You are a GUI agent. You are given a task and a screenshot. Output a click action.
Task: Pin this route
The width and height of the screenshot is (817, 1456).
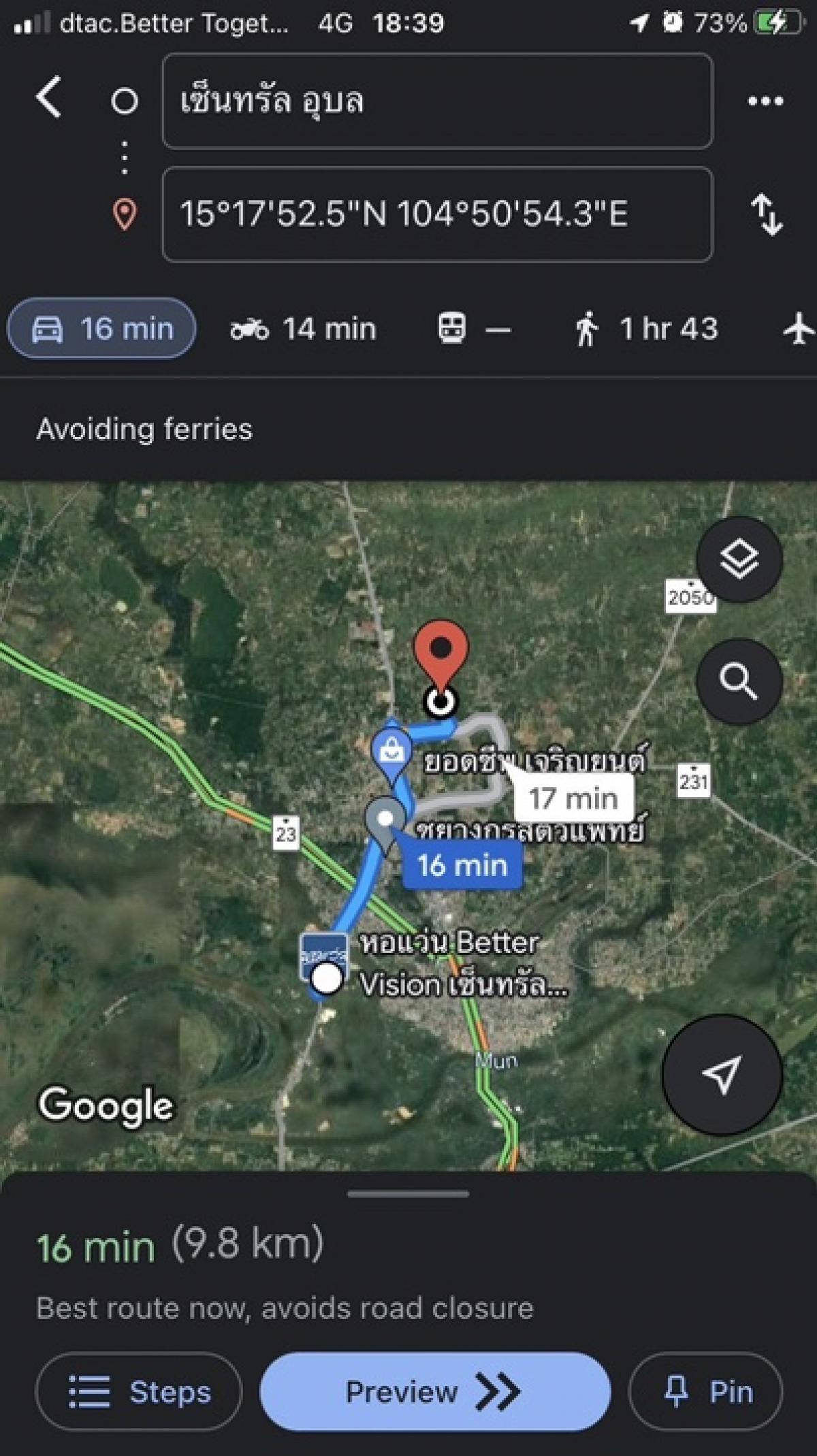706,1392
